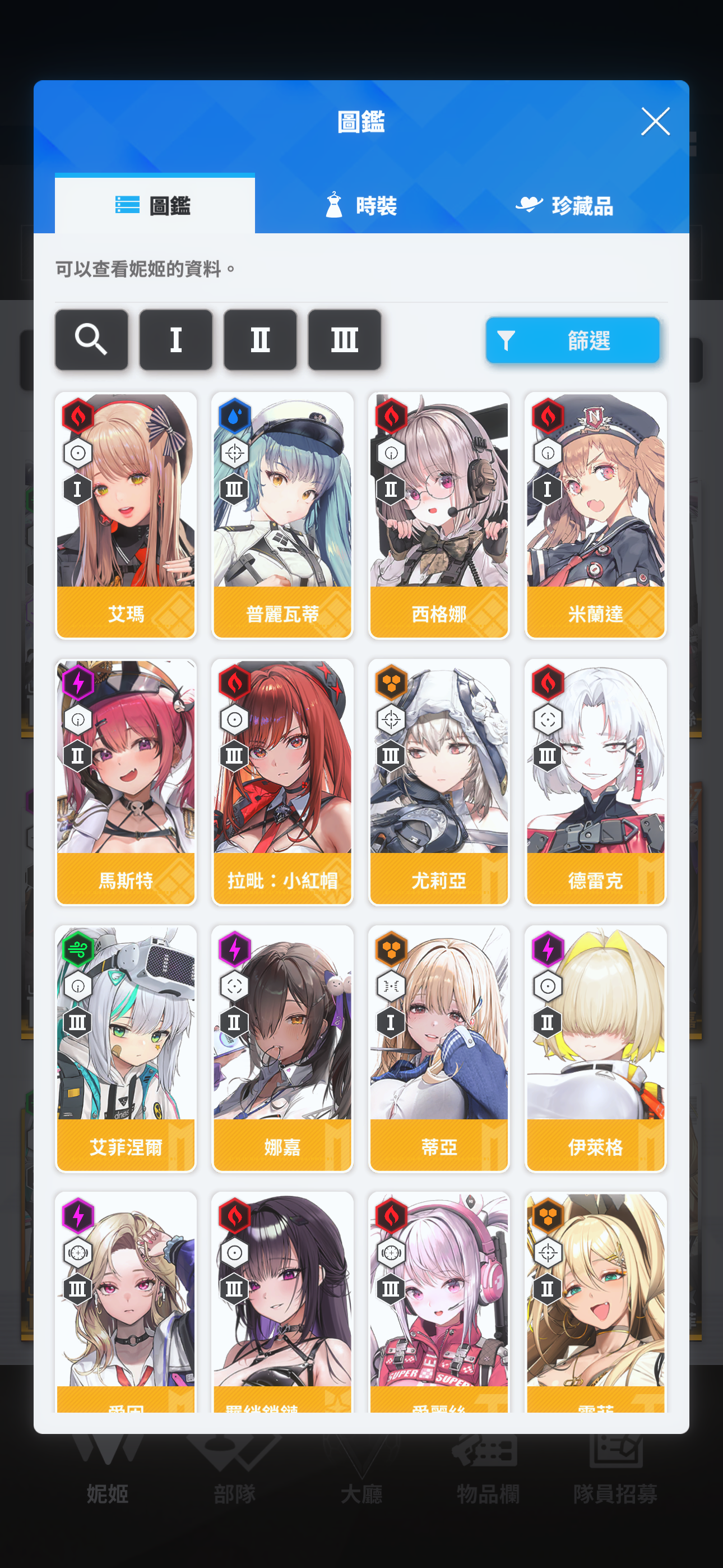This screenshot has height=1568, width=723.
Task: Filter by burst type III
Action: point(345,340)
